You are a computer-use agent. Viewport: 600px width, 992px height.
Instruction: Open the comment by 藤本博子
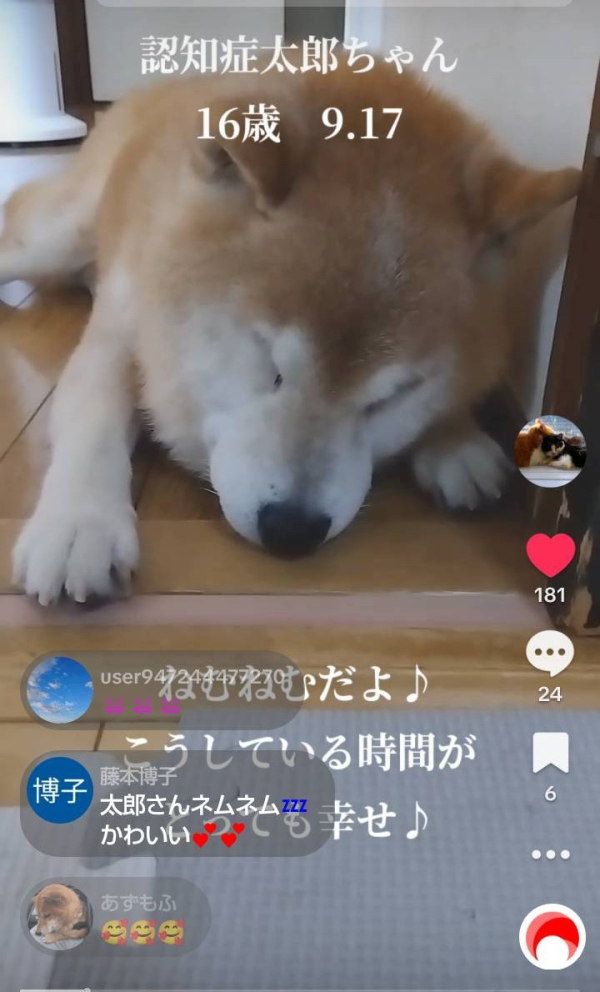[177, 804]
